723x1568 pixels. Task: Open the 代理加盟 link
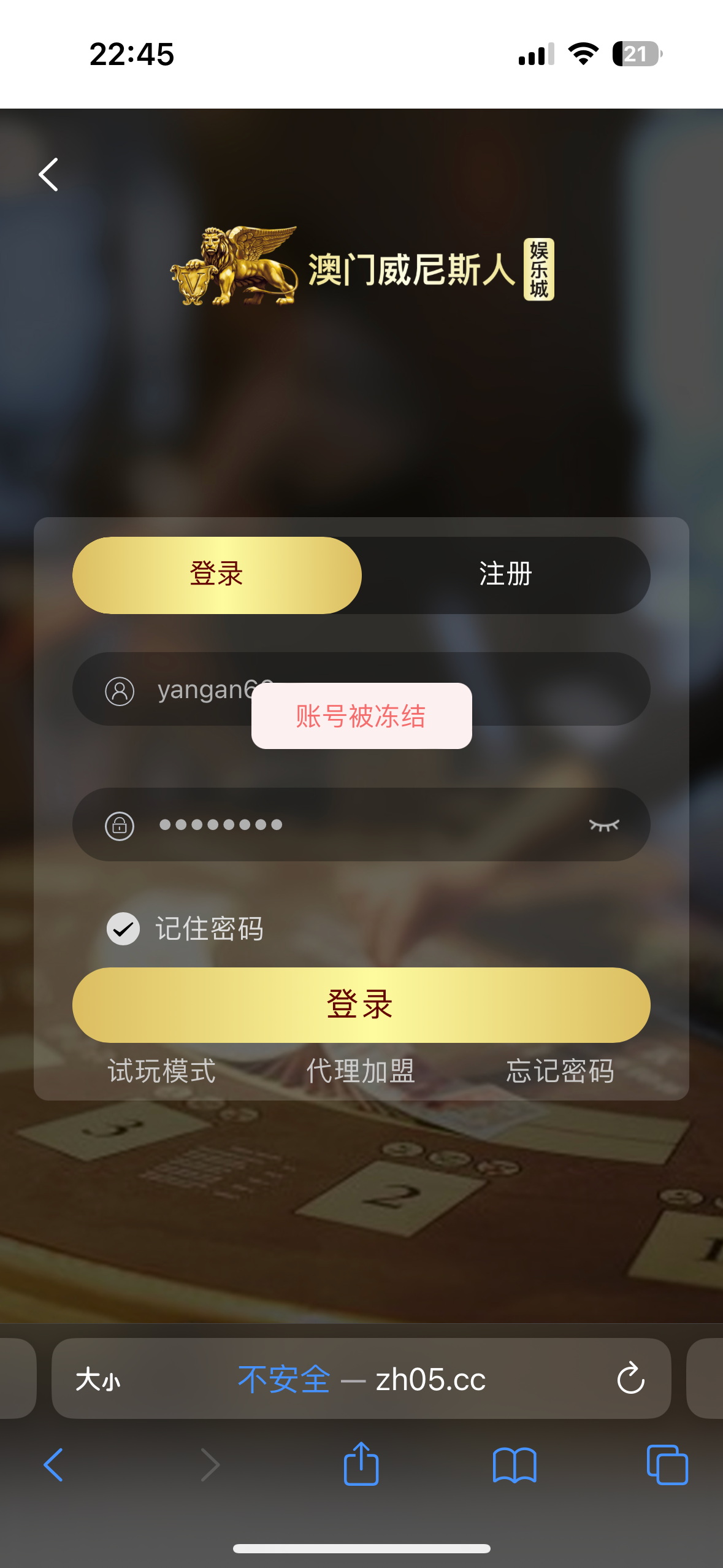point(361,1071)
